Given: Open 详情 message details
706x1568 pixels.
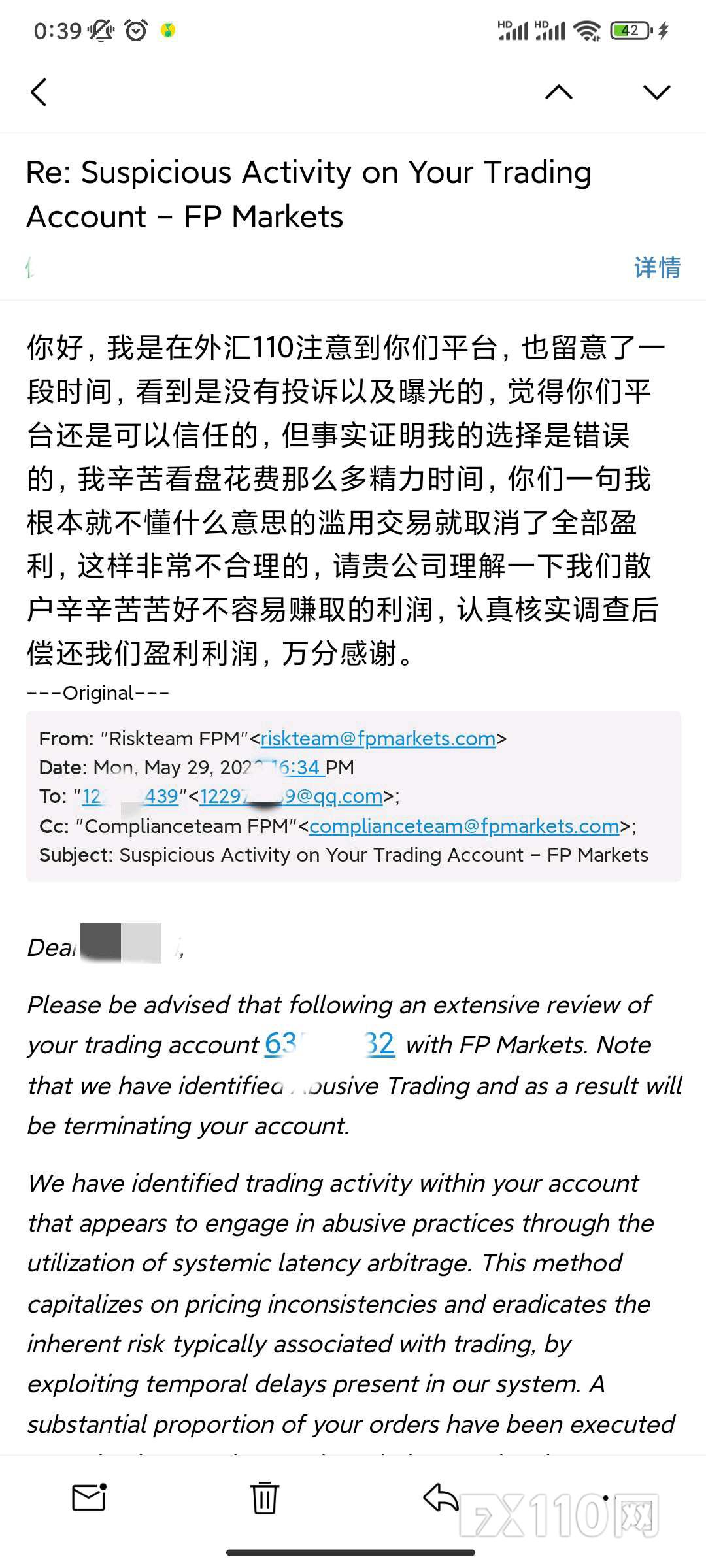Looking at the screenshot, I should tap(657, 267).
